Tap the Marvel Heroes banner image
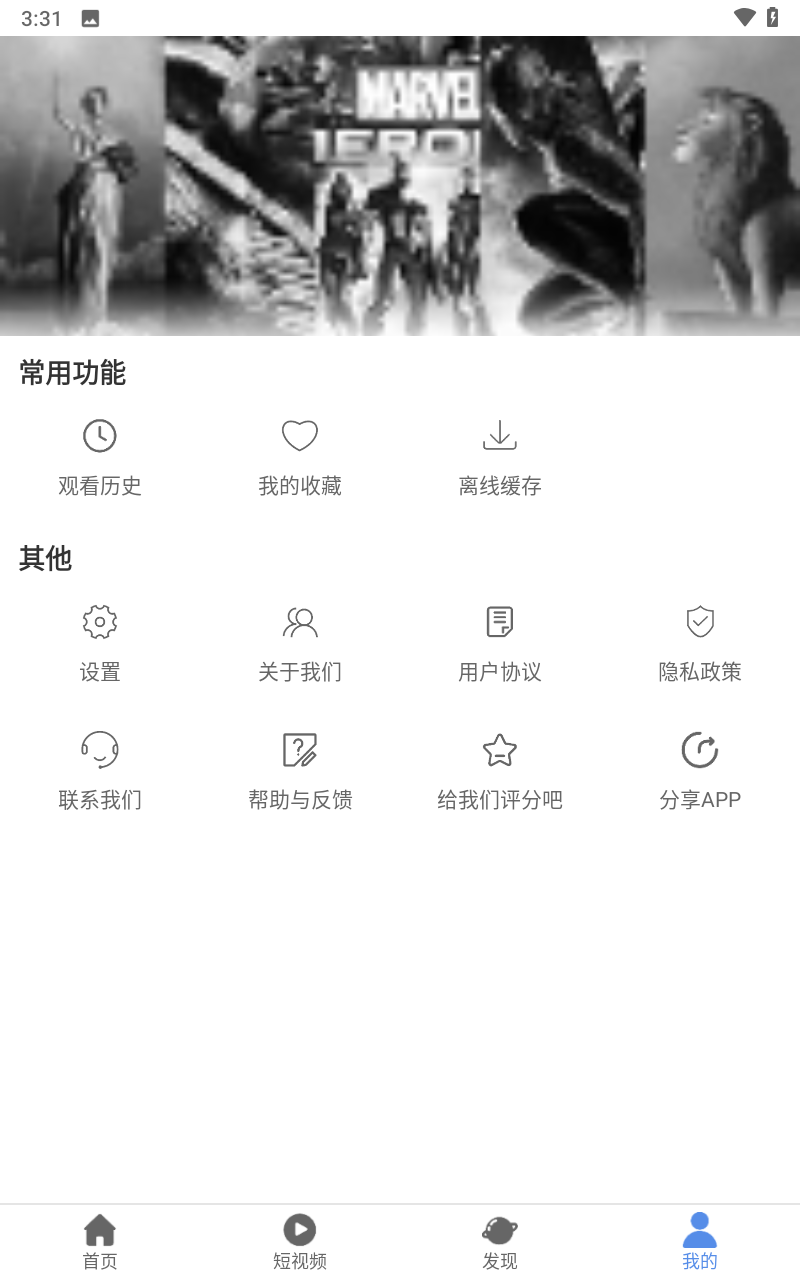800x1280 pixels. point(400,185)
